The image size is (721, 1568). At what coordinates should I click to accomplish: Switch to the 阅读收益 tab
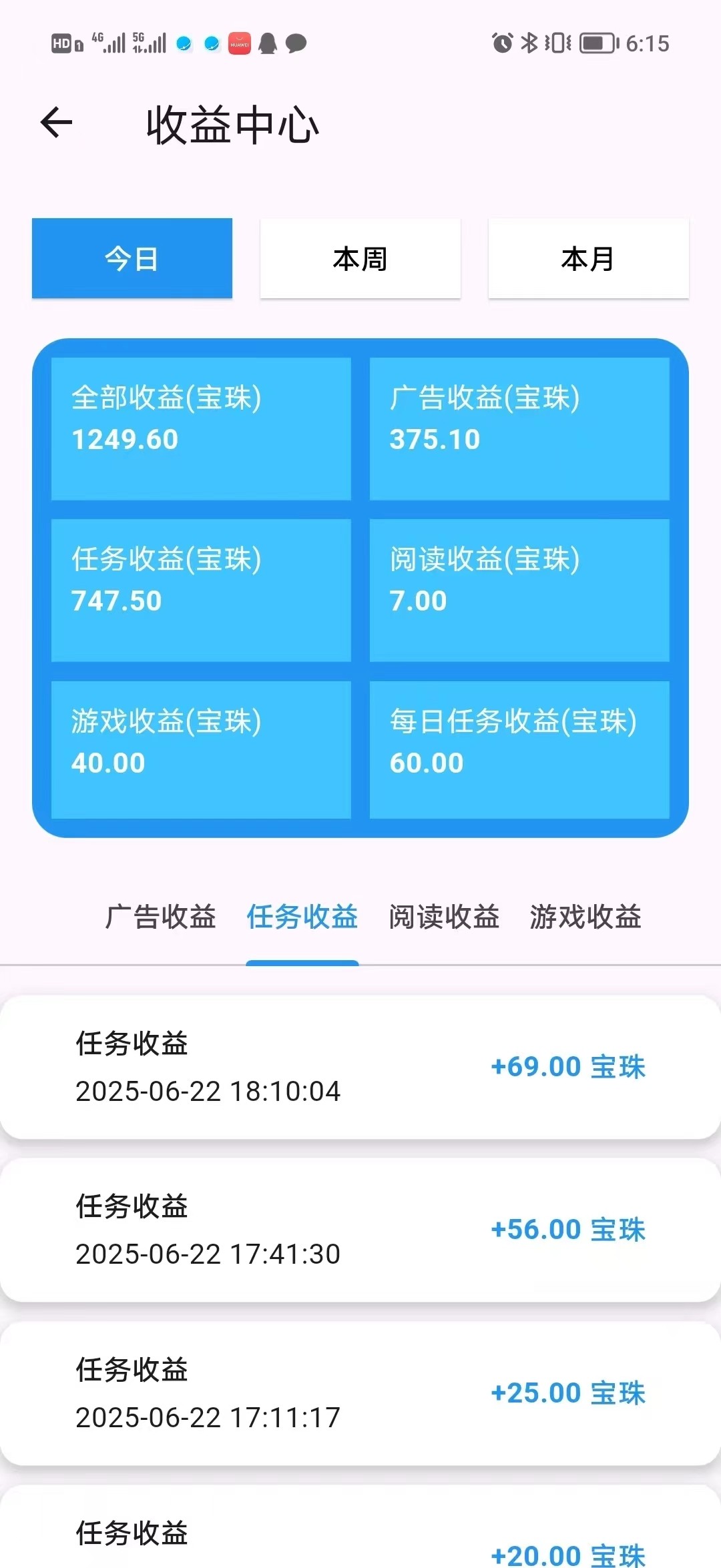click(444, 917)
